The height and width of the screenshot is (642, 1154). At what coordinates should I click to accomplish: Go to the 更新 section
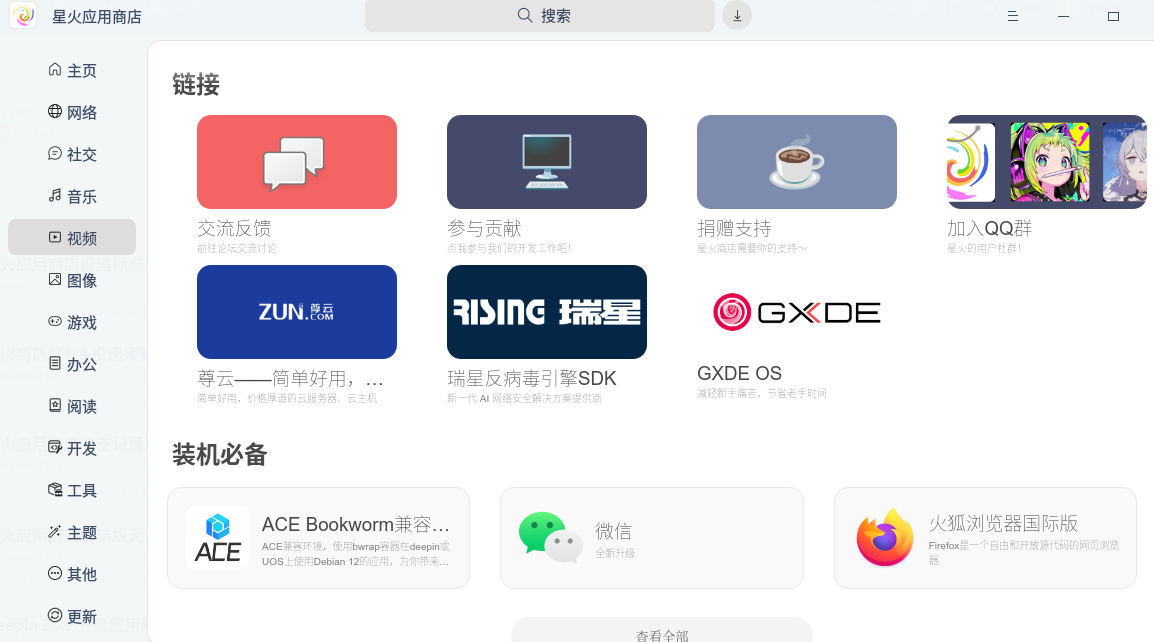pos(72,616)
